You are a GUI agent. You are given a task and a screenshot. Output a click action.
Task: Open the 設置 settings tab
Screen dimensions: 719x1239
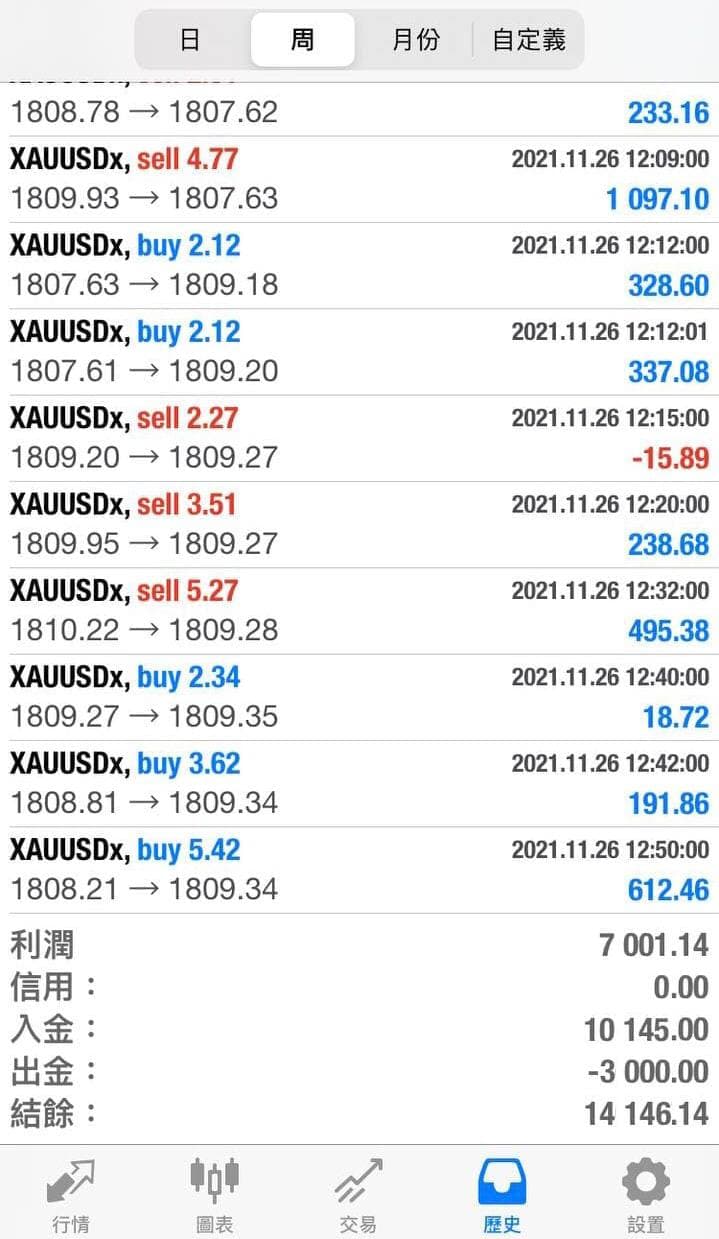tap(646, 1195)
